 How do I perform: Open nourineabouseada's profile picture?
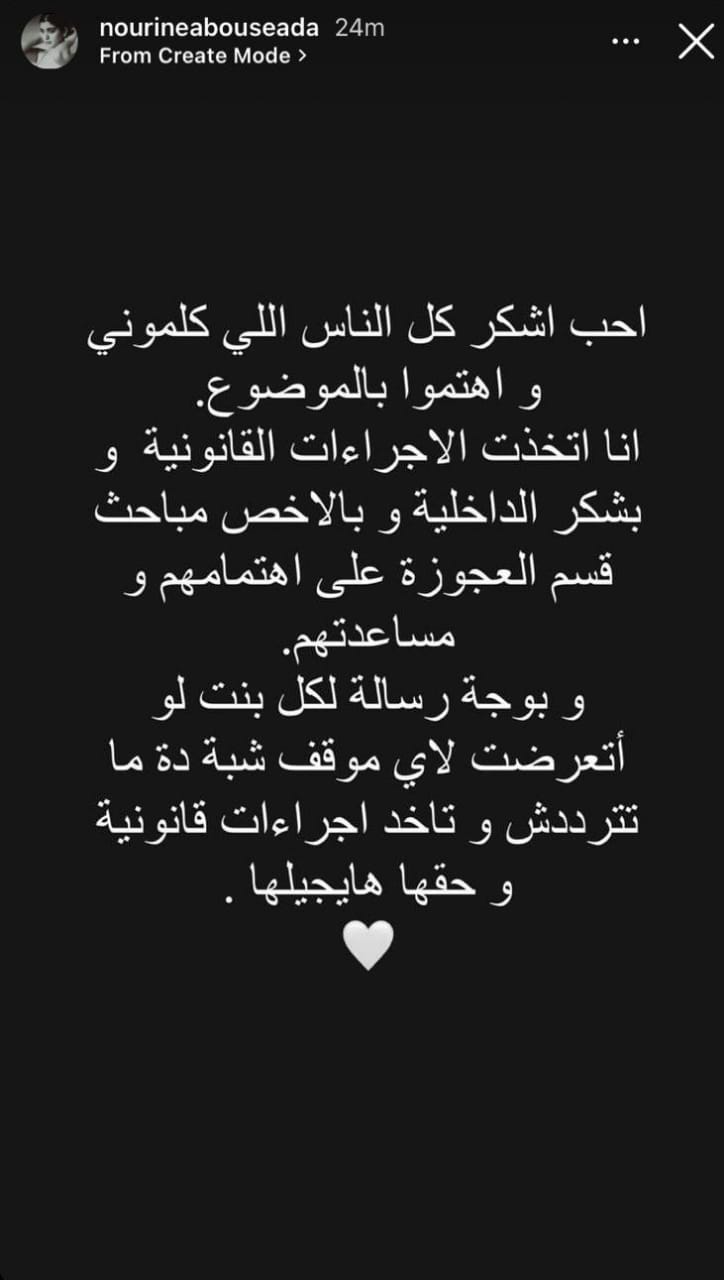tap(49, 42)
